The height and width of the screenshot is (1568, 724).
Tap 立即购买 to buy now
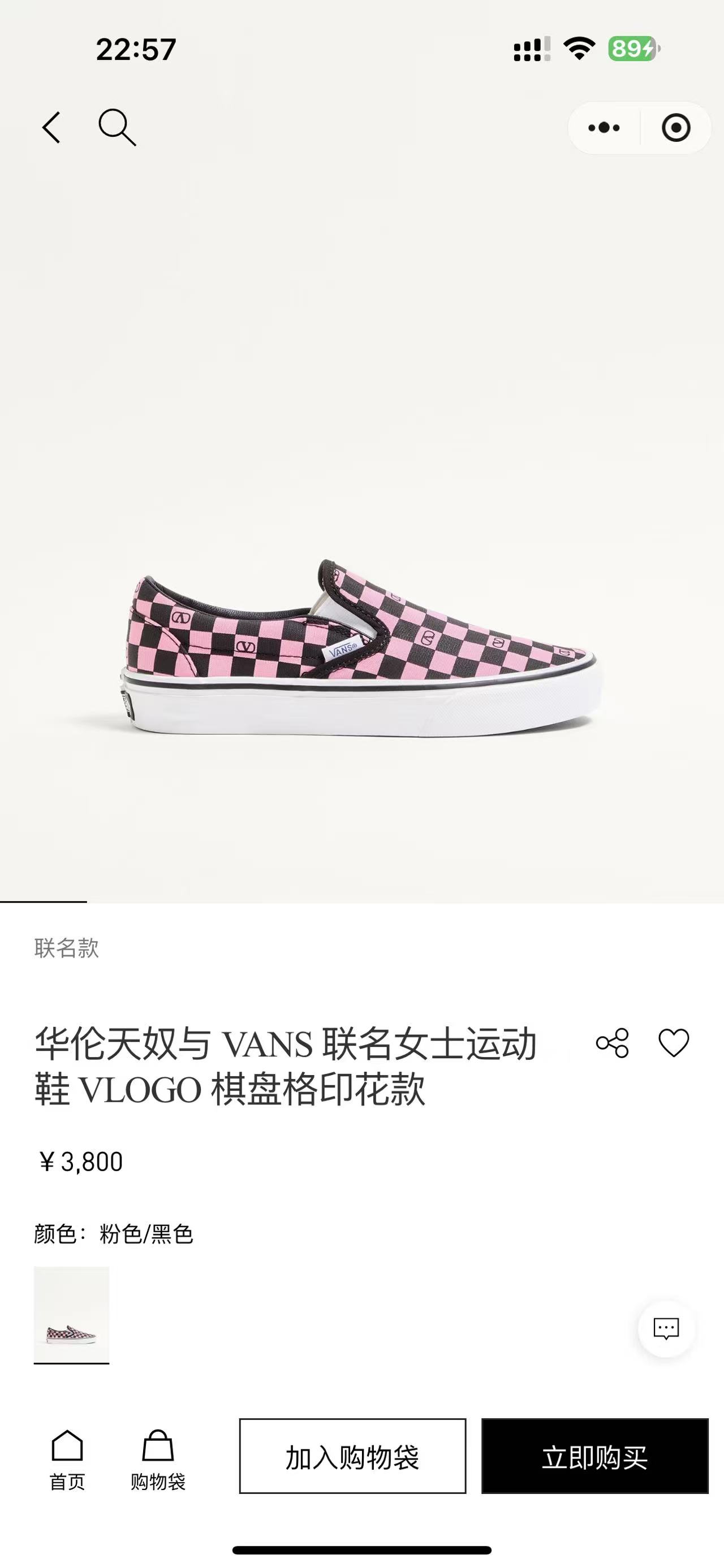tap(595, 1456)
